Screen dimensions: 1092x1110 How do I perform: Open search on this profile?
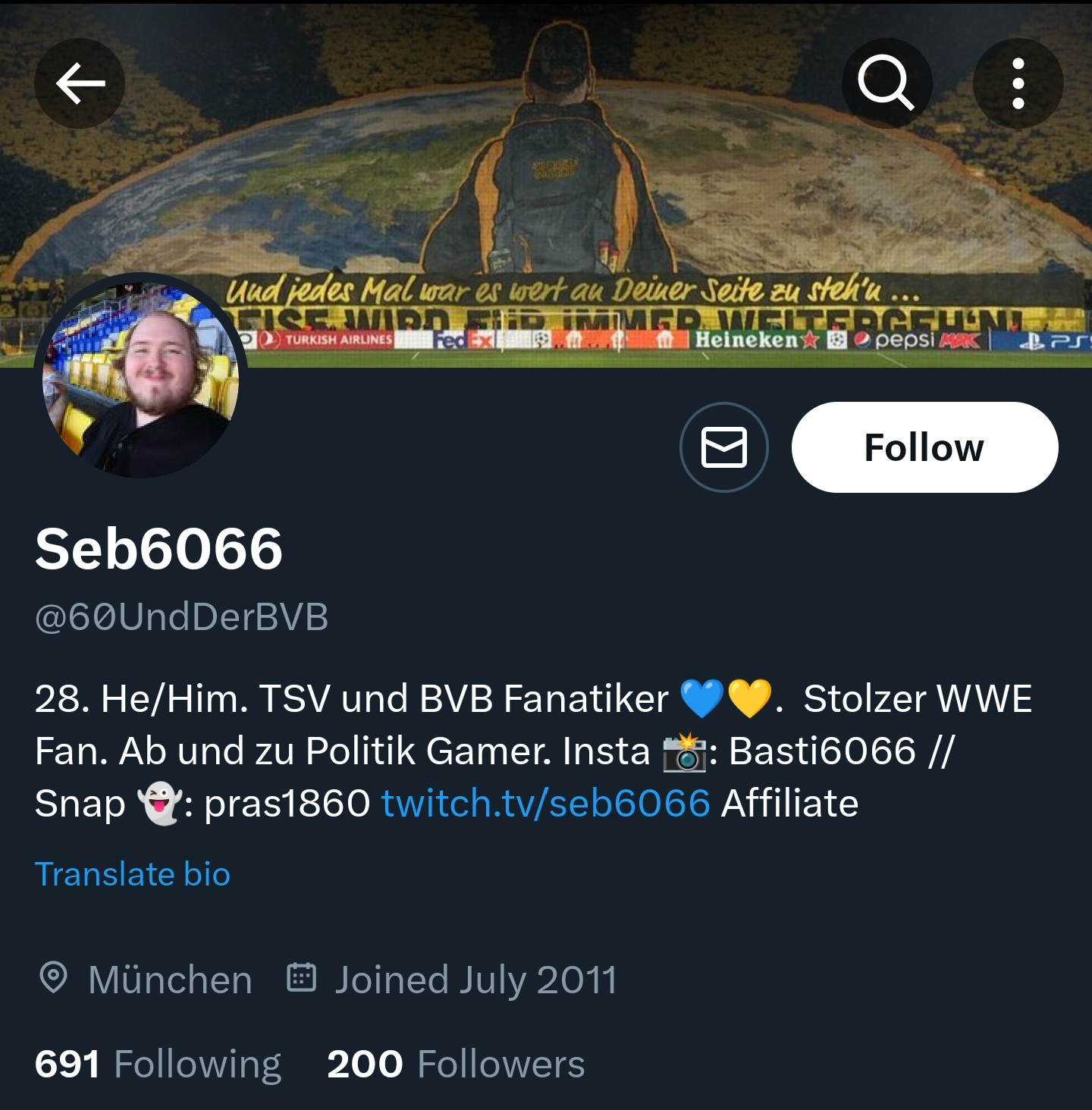pos(886,83)
